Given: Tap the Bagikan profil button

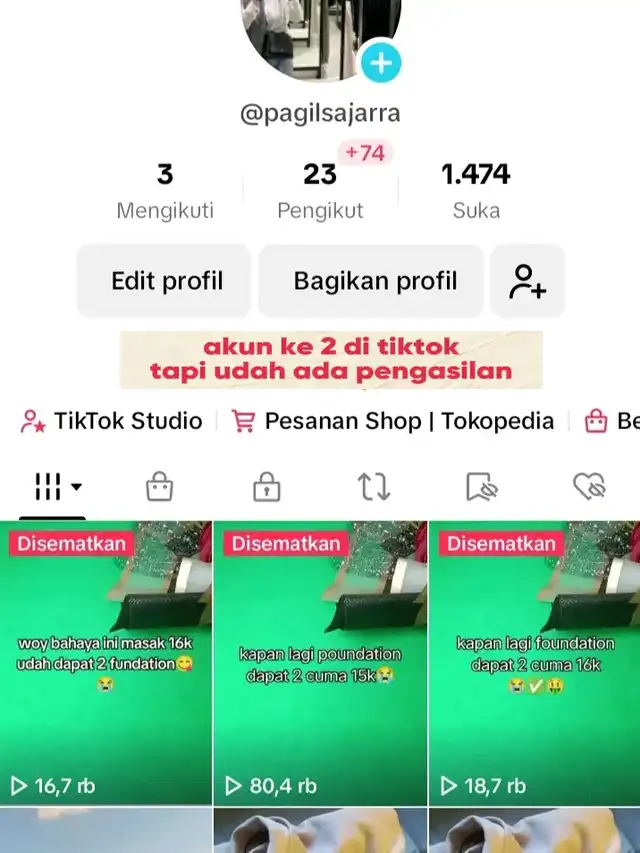Looking at the screenshot, I should [375, 281].
